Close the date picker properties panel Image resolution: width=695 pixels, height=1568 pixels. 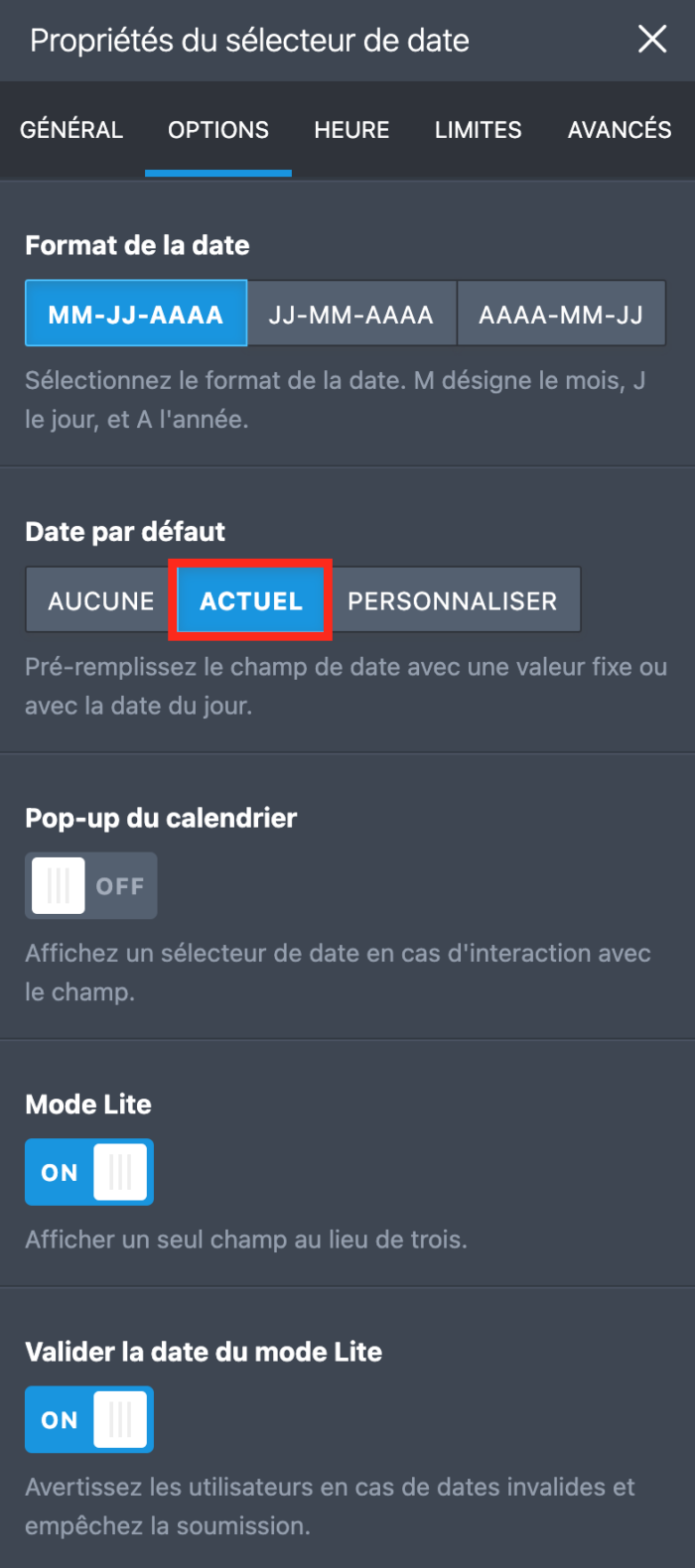pyautogui.click(x=651, y=40)
